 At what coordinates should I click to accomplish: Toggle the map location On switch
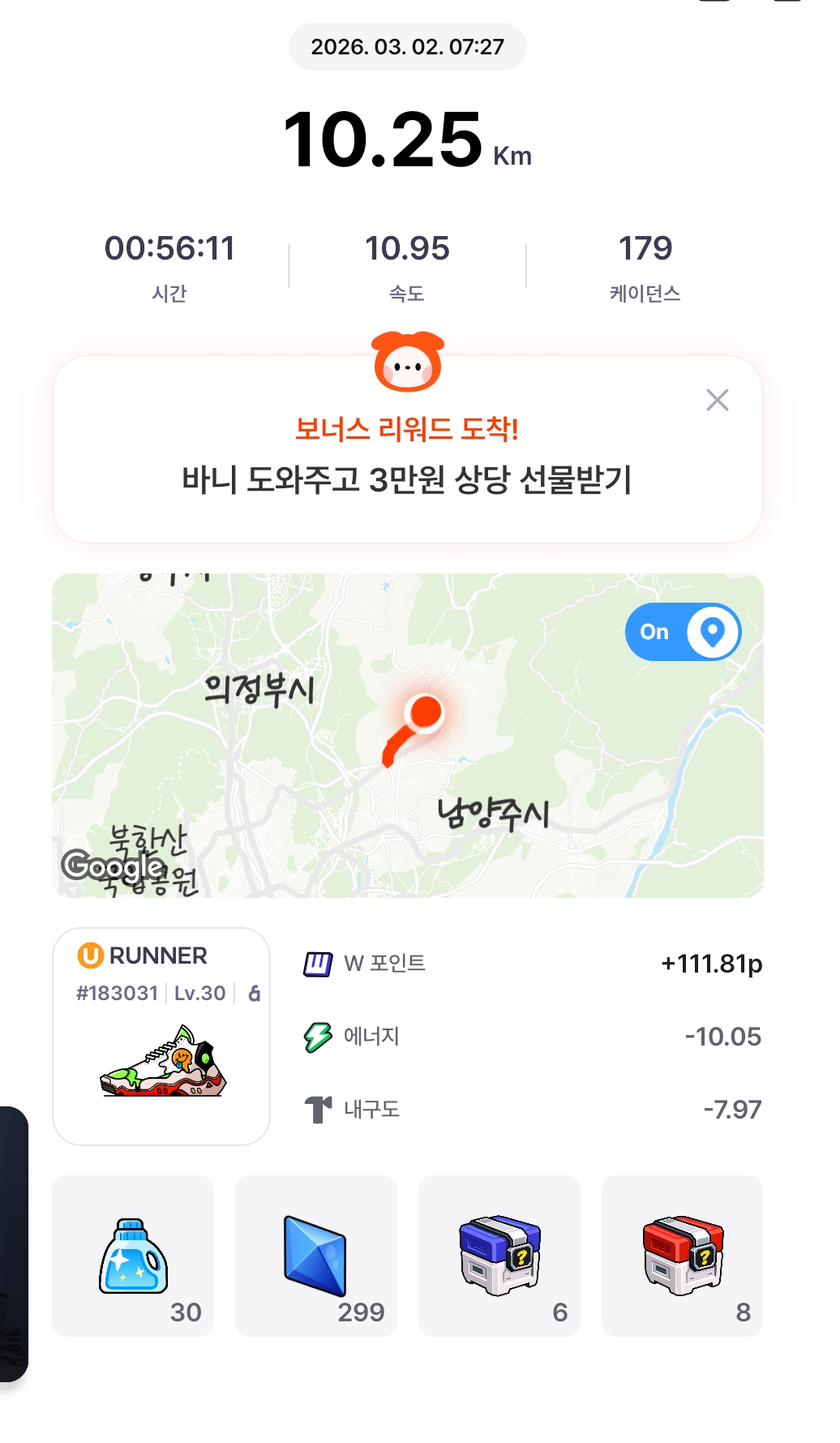[683, 632]
